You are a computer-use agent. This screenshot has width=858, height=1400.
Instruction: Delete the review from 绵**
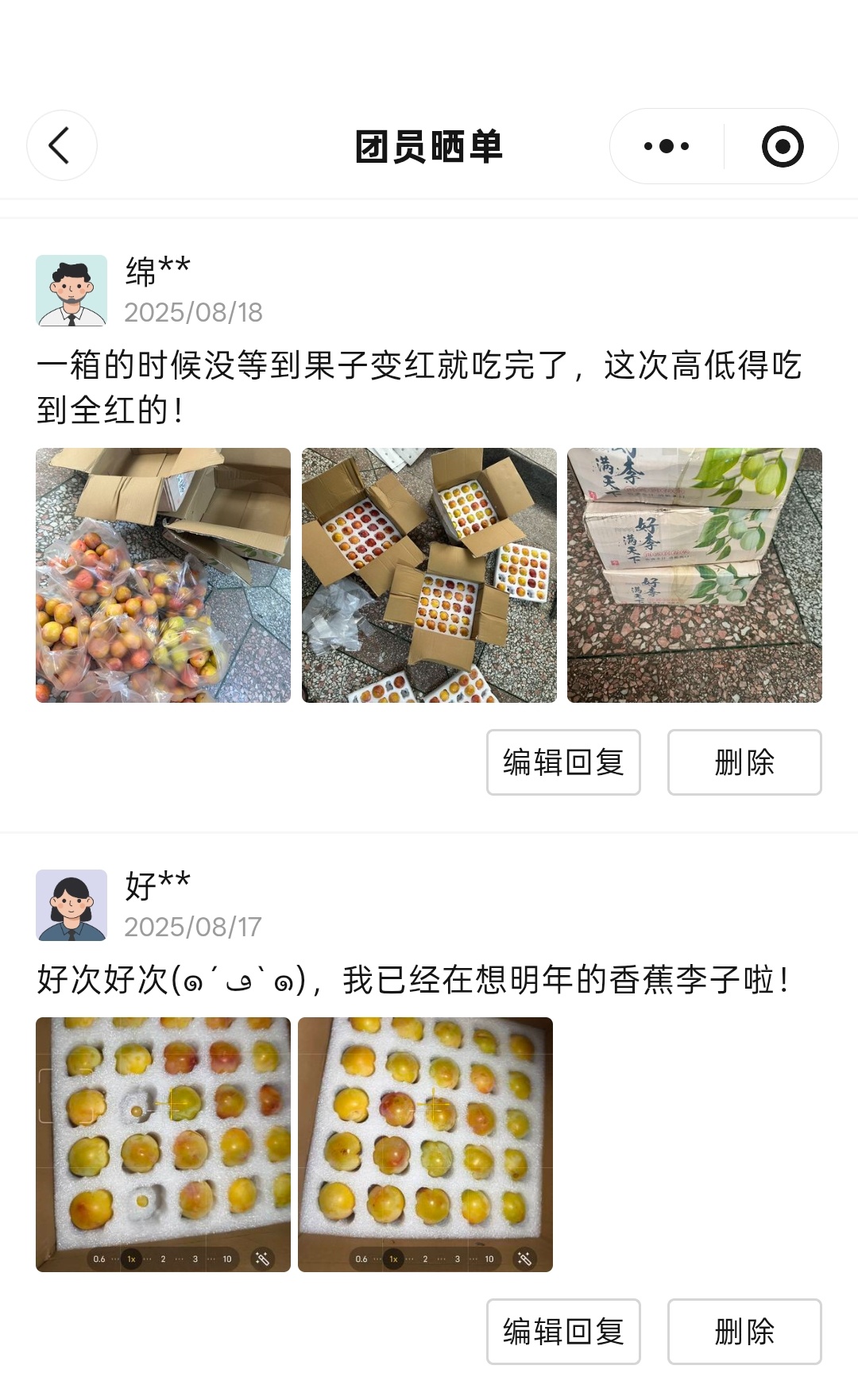[744, 762]
